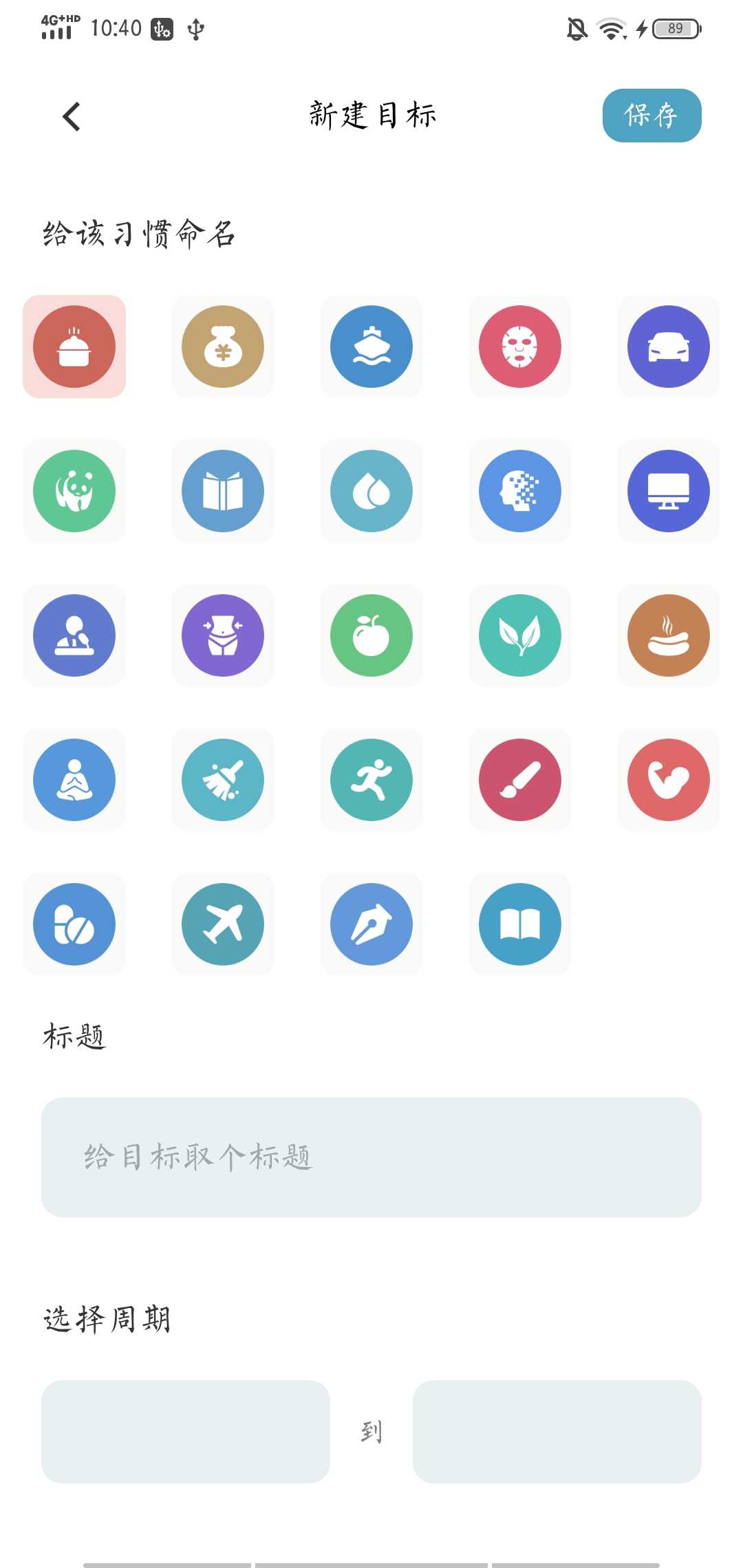Pick the face mask icon
The image size is (743, 1568).
tap(520, 347)
